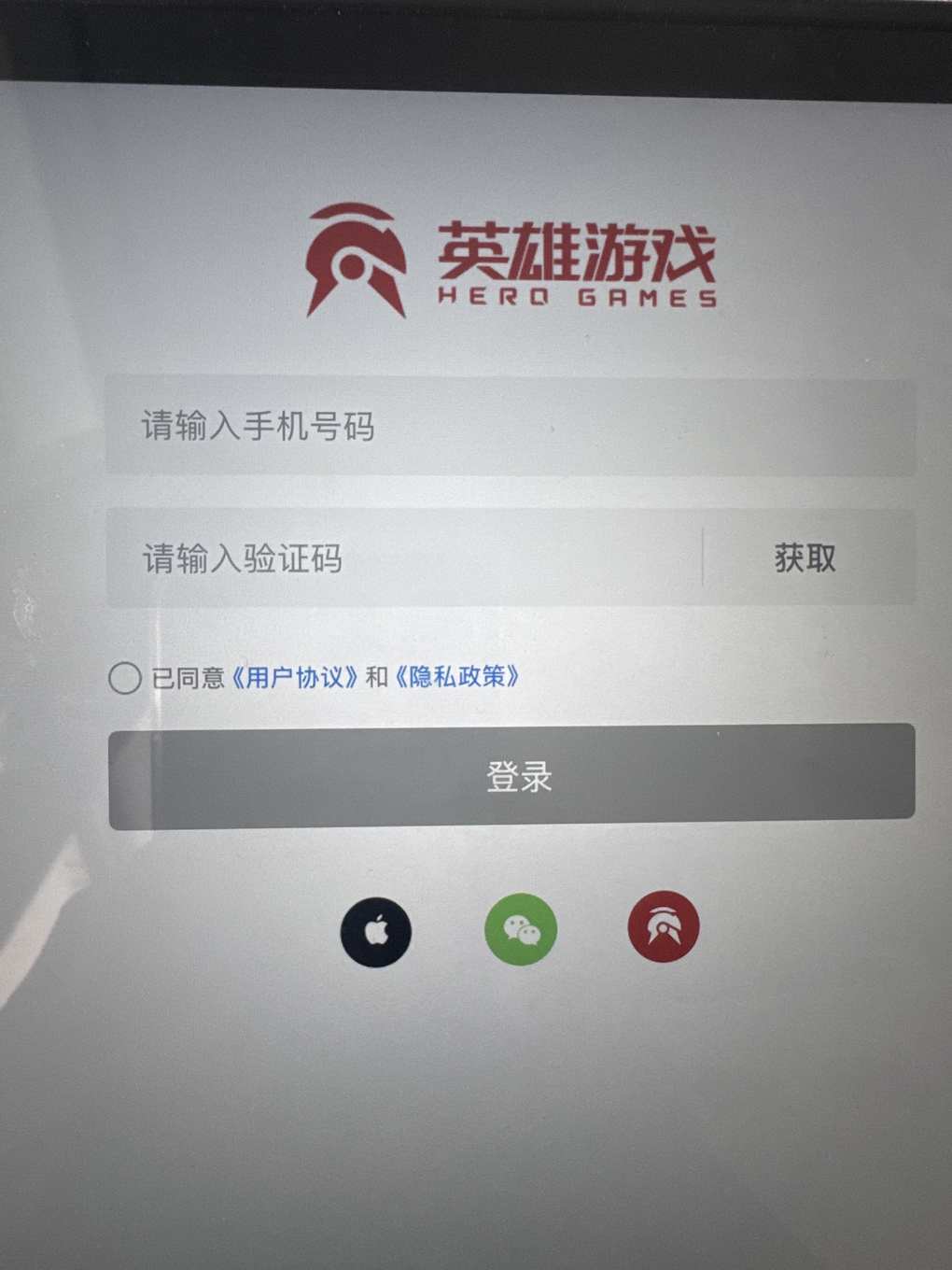Open the 用户协议 link
The height and width of the screenshot is (1270, 952).
(295, 677)
